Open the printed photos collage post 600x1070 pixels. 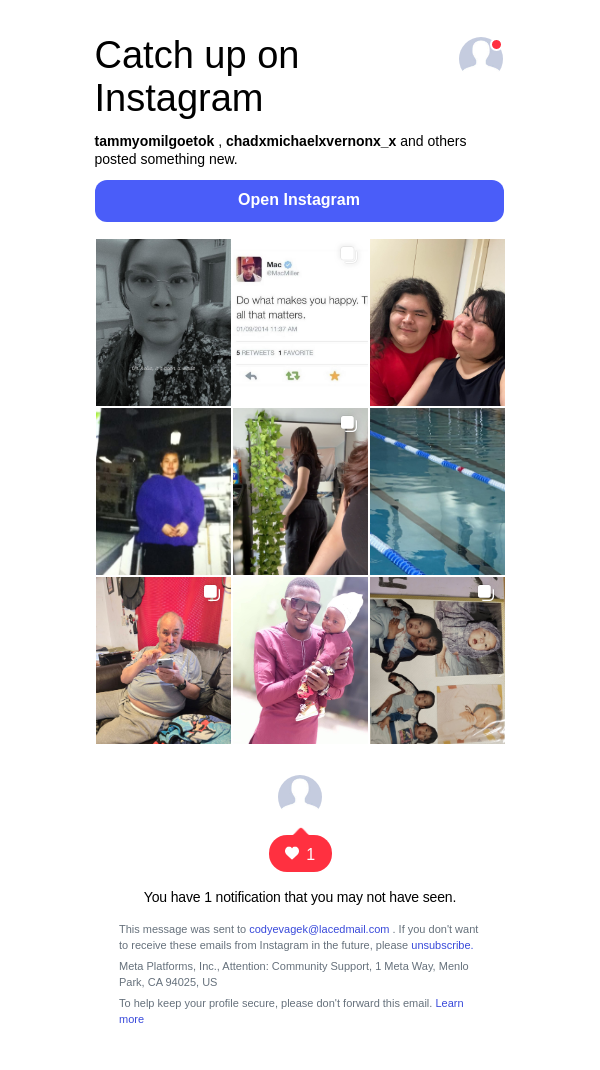coord(437,660)
